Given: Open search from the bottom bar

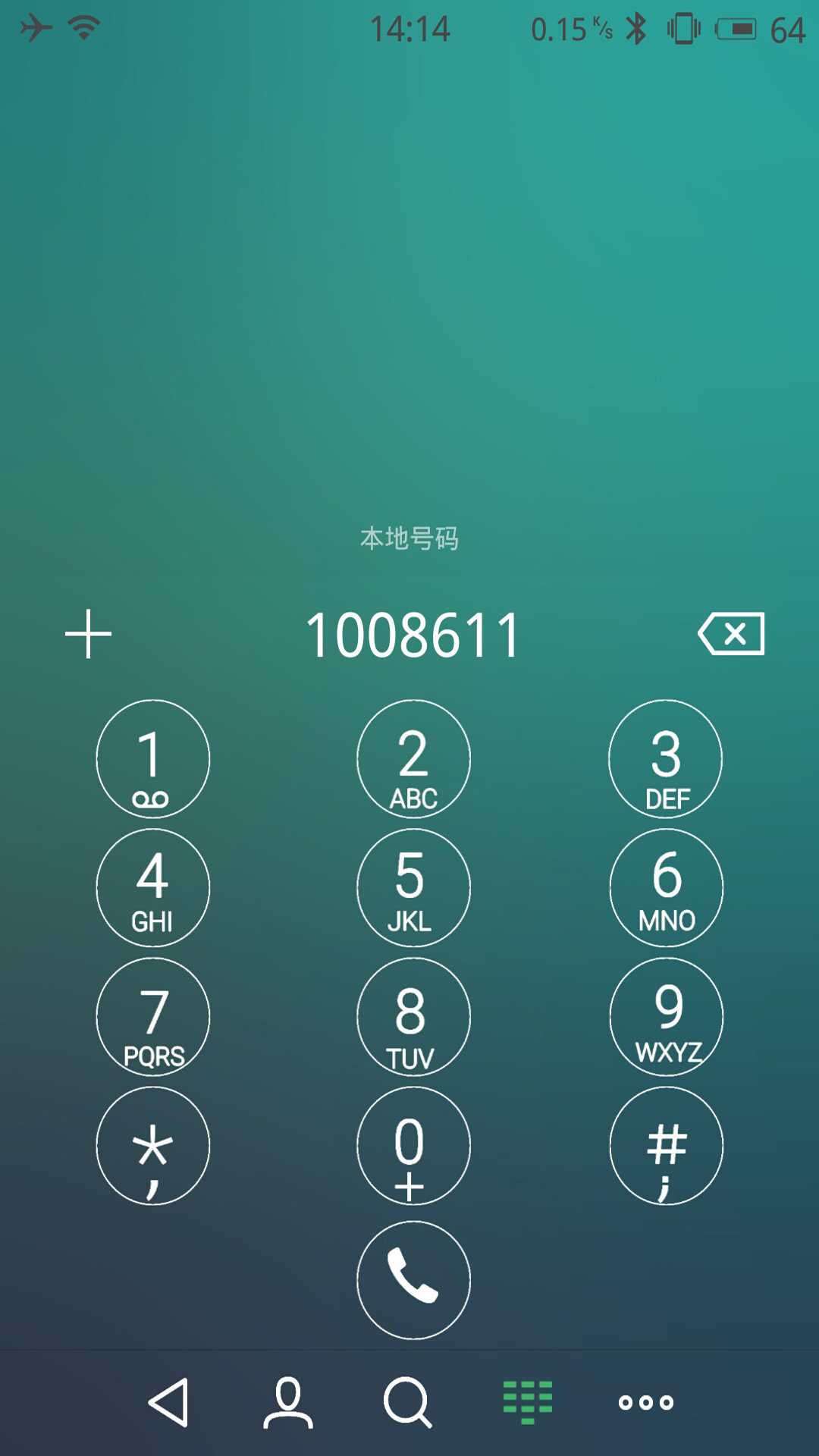Looking at the screenshot, I should click(408, 1402).
